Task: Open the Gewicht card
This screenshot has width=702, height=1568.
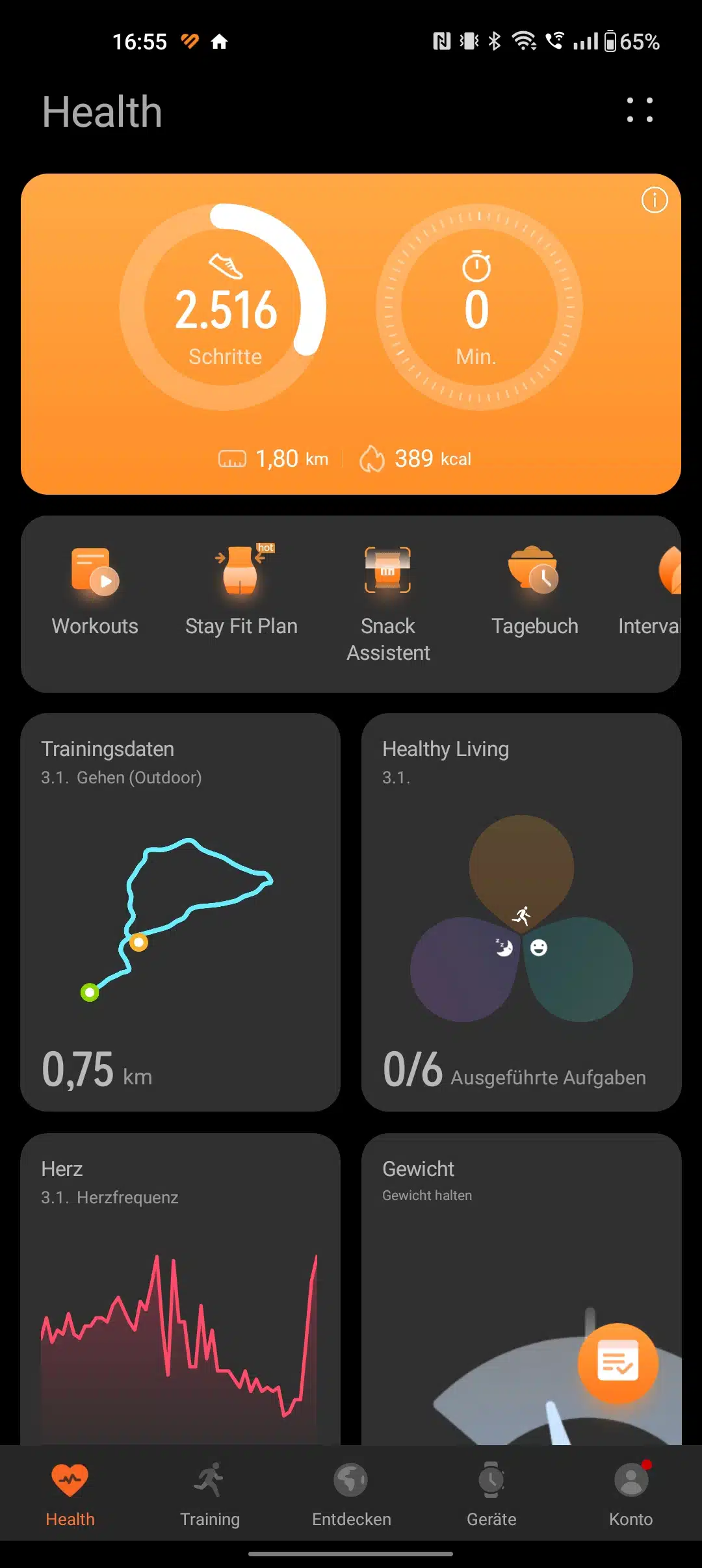Action: tap(521, 1289)
